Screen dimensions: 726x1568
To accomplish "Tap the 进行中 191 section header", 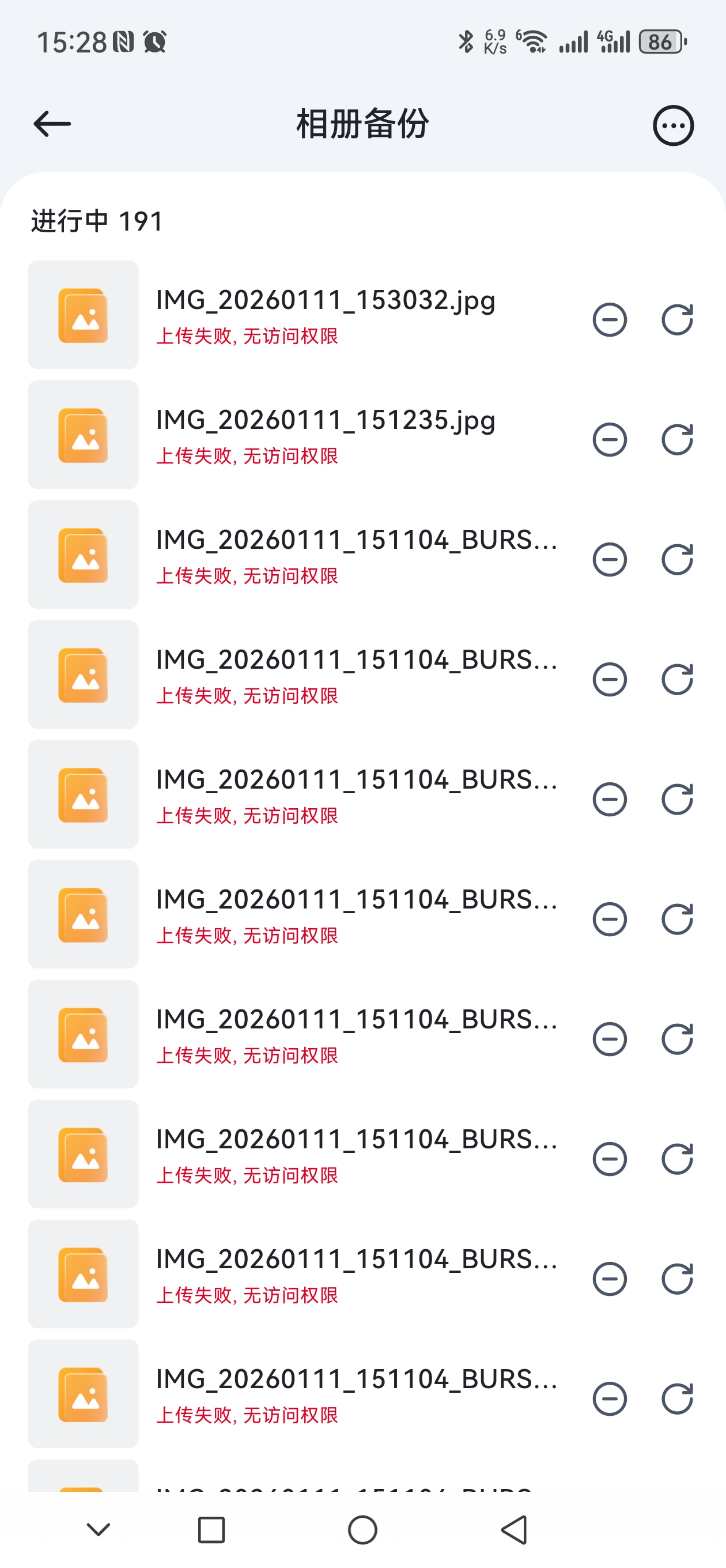I will pyautogui.click(x=94, y=221).
